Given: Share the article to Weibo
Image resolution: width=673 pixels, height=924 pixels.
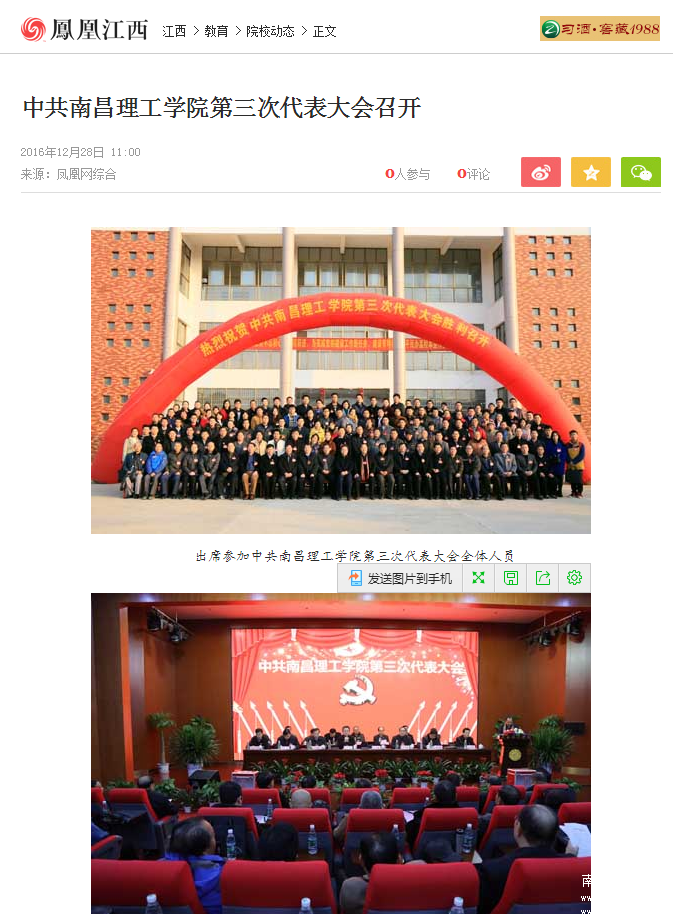Looking at the screenshot, I should [x=540, y=172].
